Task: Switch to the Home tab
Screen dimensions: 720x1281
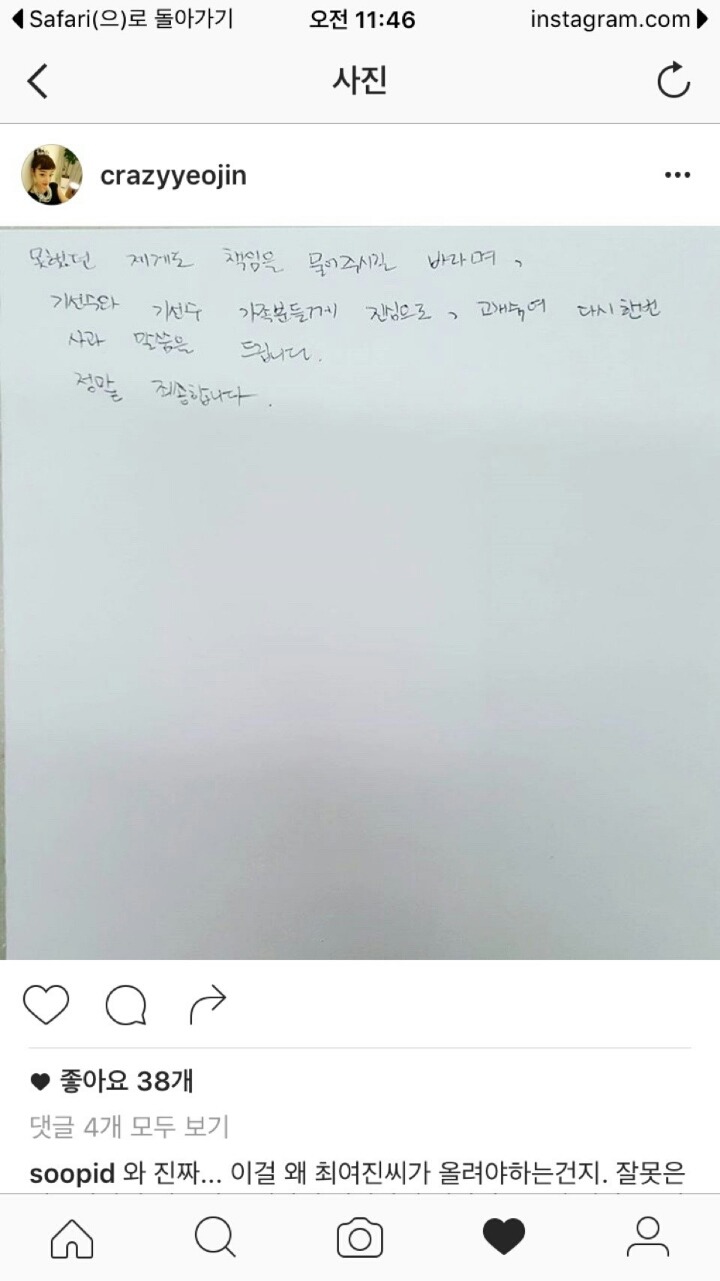Action: click(x=72, y=1238)
